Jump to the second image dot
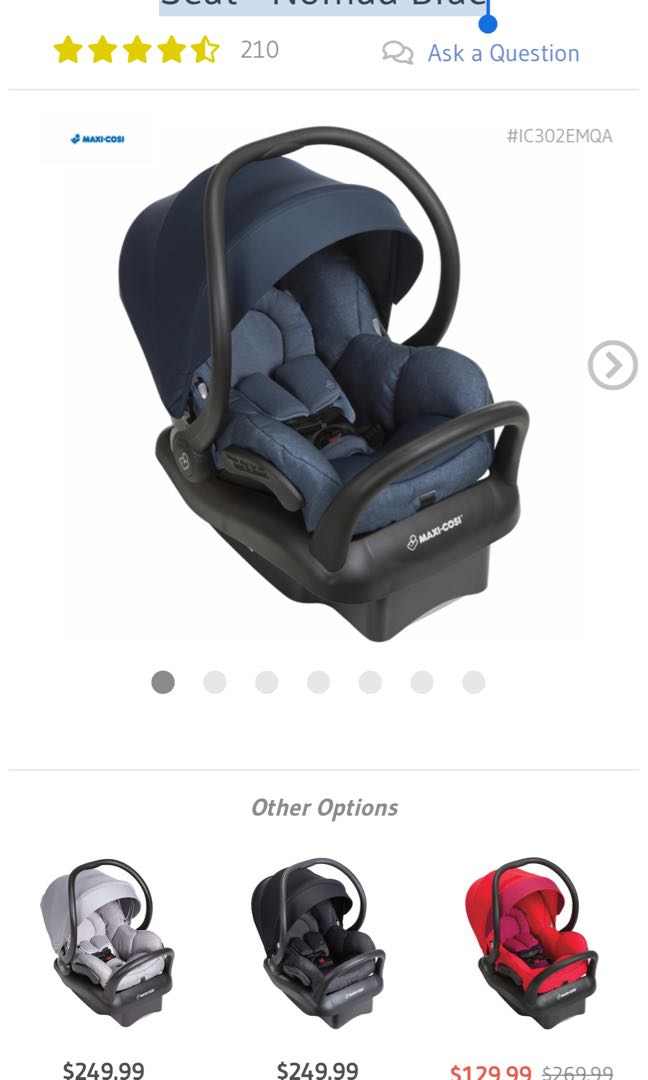Image resolution: width=648 pixels, height=1080 pixels. coord(215,682)
